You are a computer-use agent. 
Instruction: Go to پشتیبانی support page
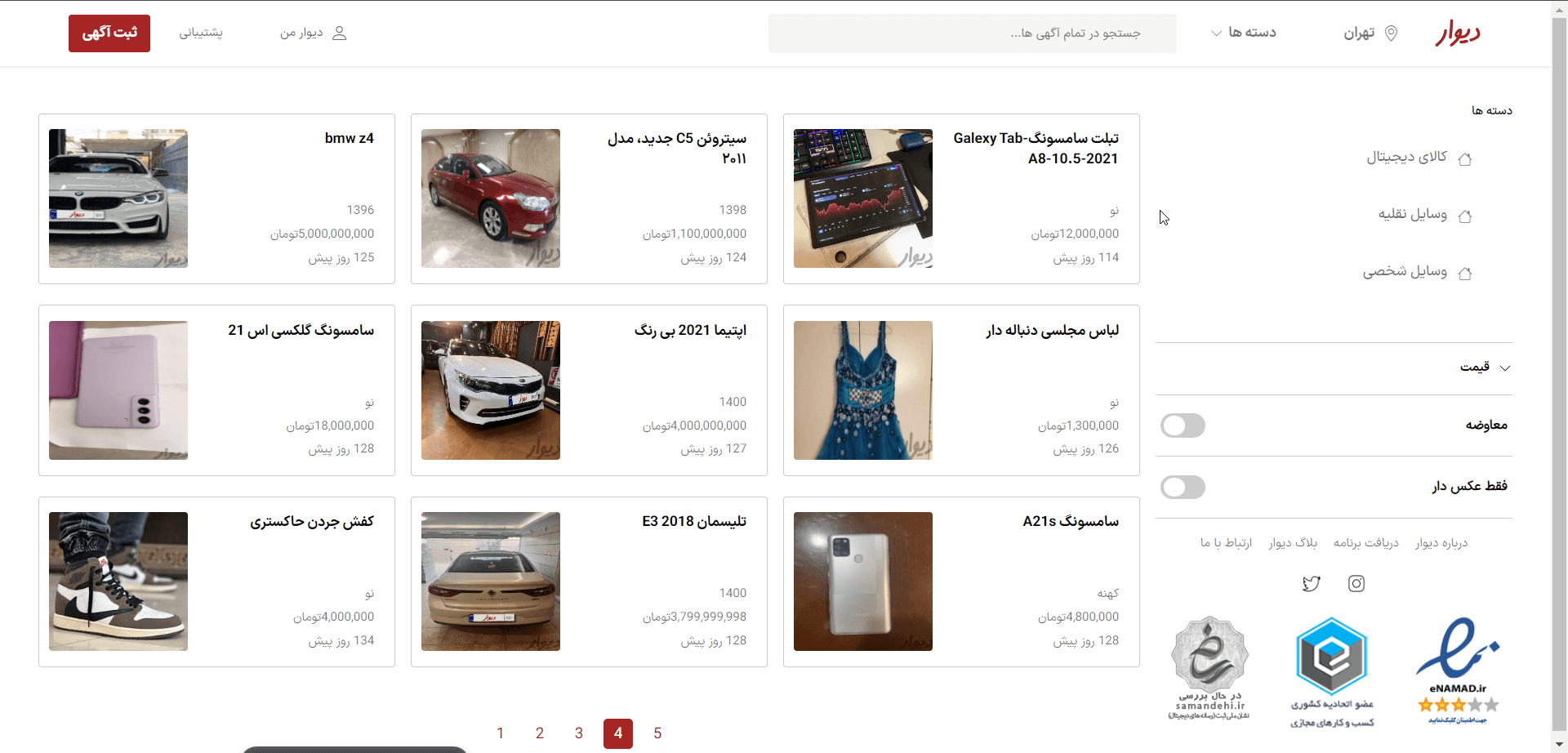click(201, 33)
